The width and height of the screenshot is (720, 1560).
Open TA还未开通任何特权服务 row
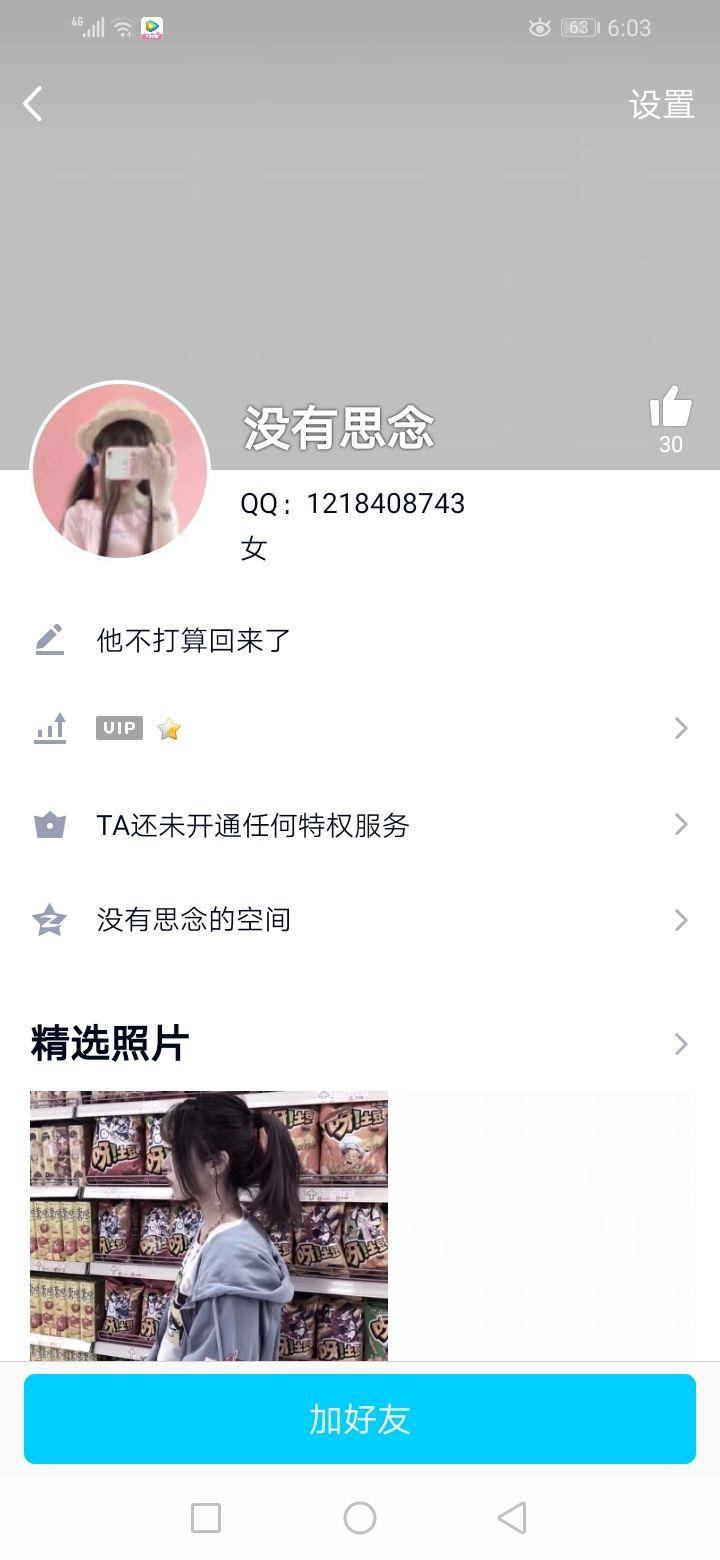pyautogui.click(x=360, y=825)
